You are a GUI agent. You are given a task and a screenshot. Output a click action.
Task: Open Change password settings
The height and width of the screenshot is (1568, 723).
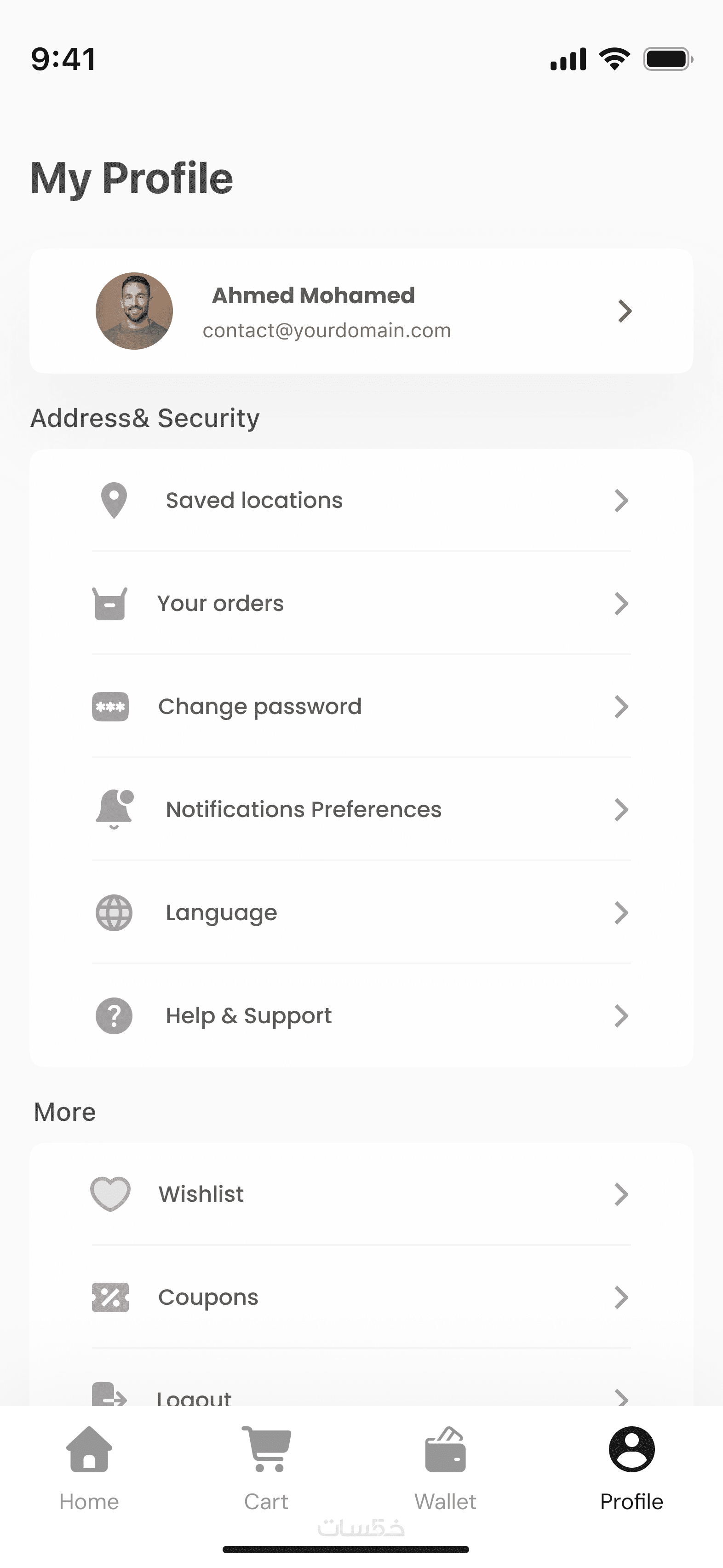[361, 707]
